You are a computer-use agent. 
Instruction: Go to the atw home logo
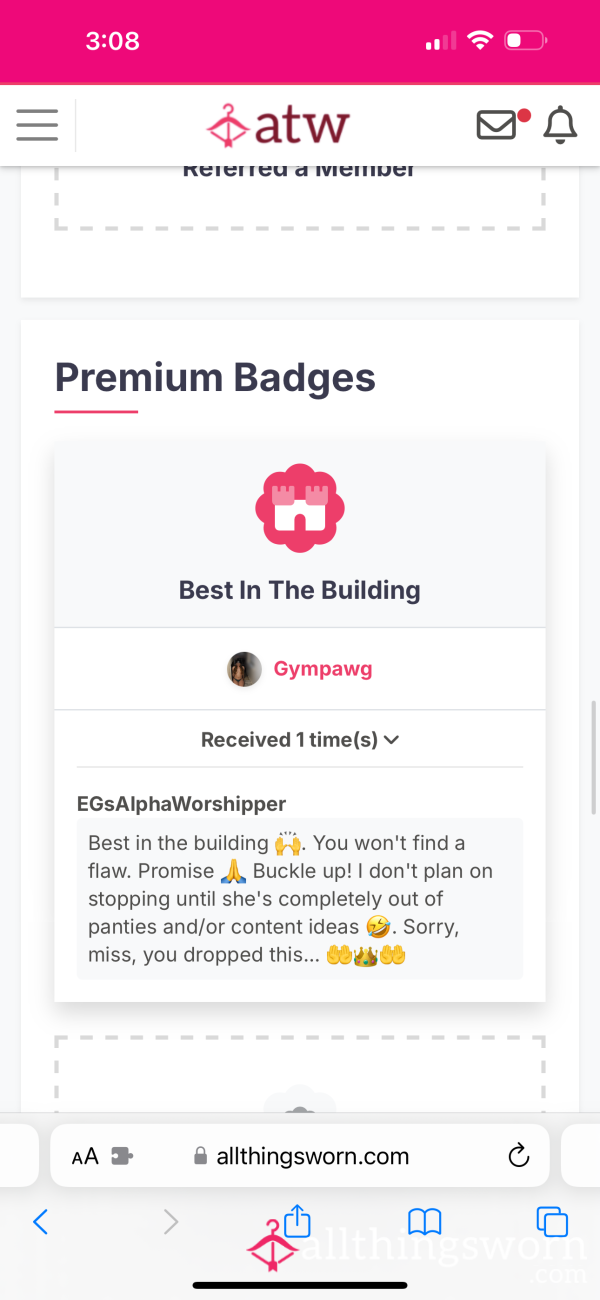pyautogui.click(x=278, y=125)
